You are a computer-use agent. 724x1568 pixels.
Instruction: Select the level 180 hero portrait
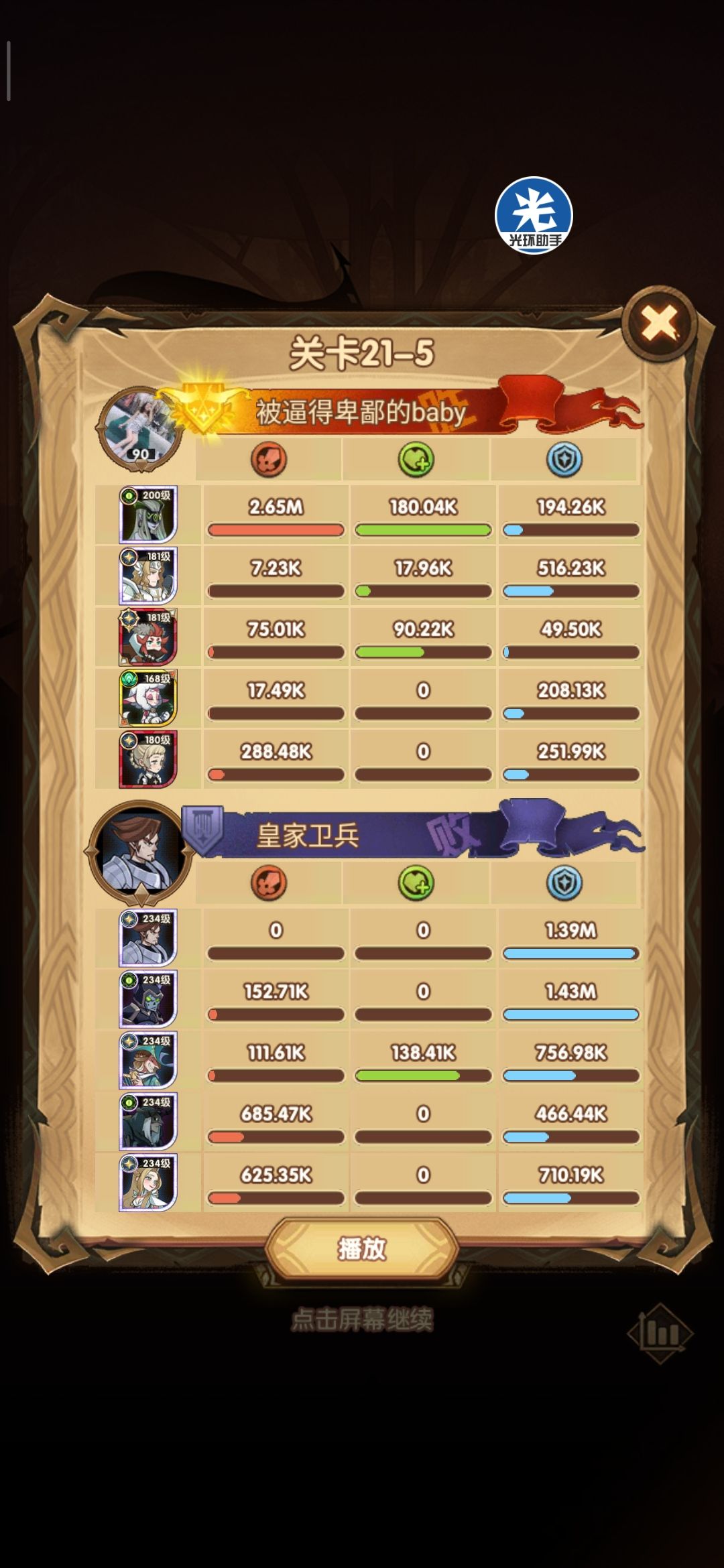148,759
